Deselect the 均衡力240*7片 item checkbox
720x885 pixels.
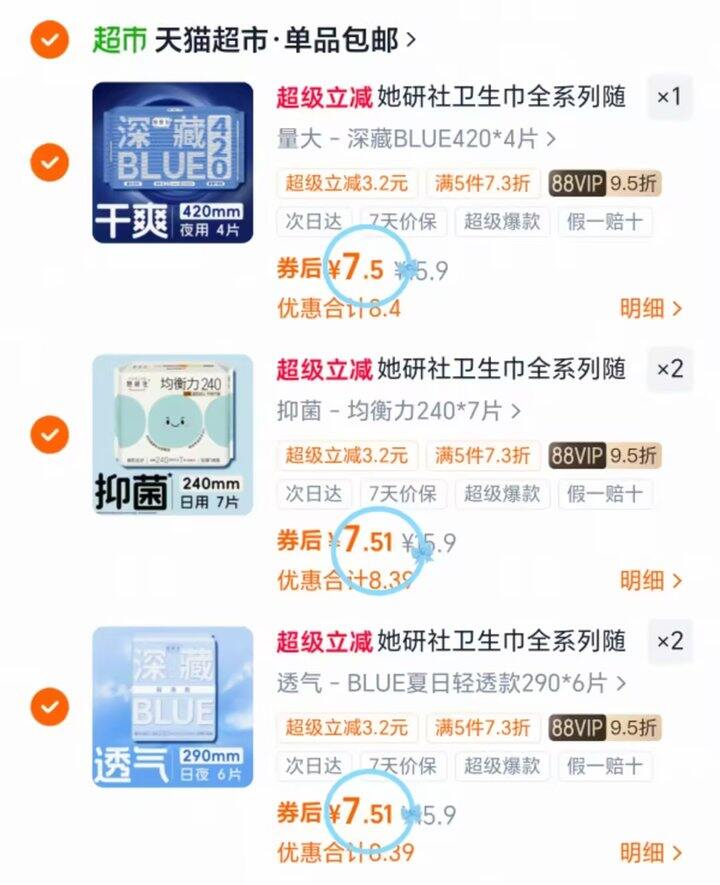[49, 434]
